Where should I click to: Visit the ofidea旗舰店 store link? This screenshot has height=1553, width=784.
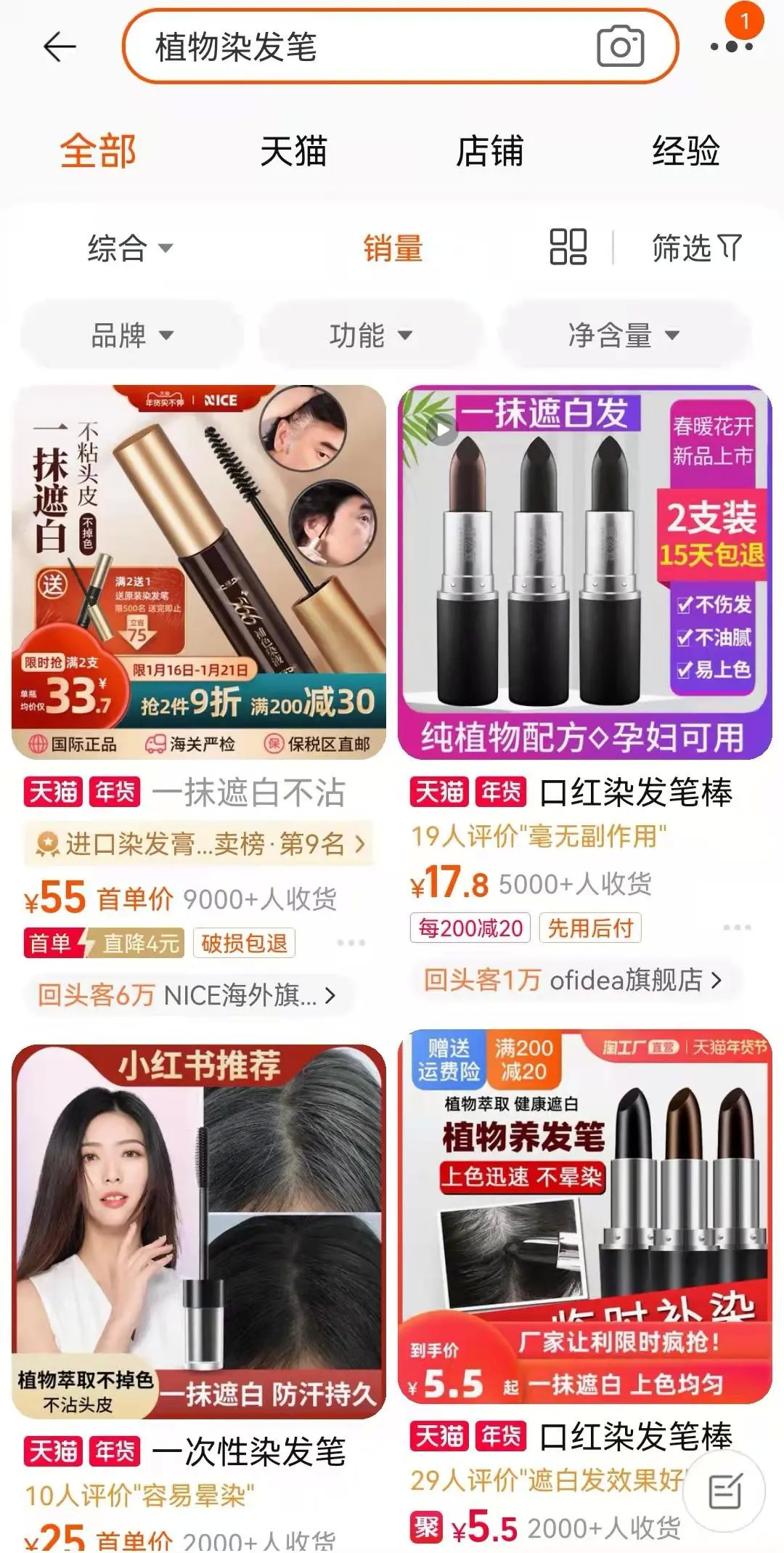[x=573, y=981]
